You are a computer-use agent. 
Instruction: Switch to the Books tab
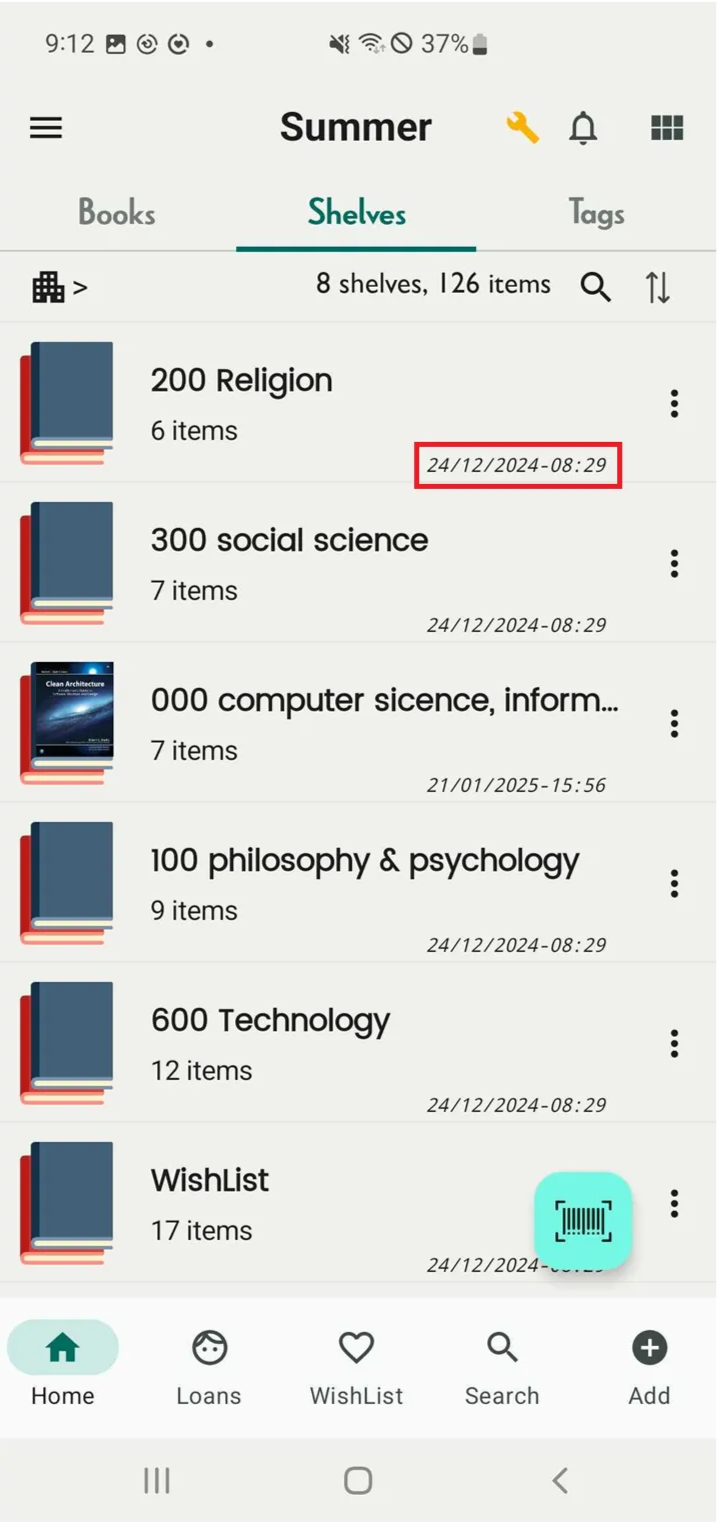[117, 213]
